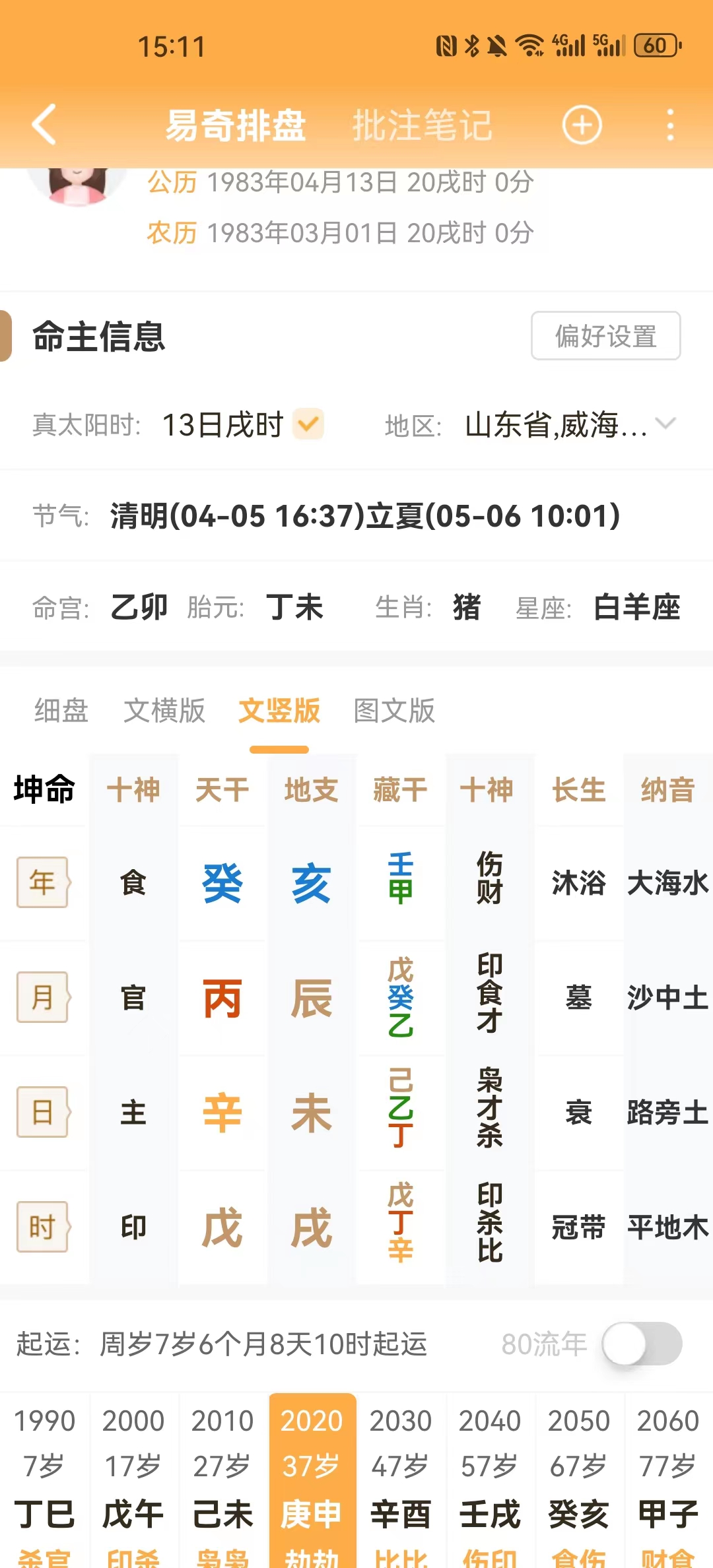Select the 1990 丁巳 luck period

(44, 1478)
